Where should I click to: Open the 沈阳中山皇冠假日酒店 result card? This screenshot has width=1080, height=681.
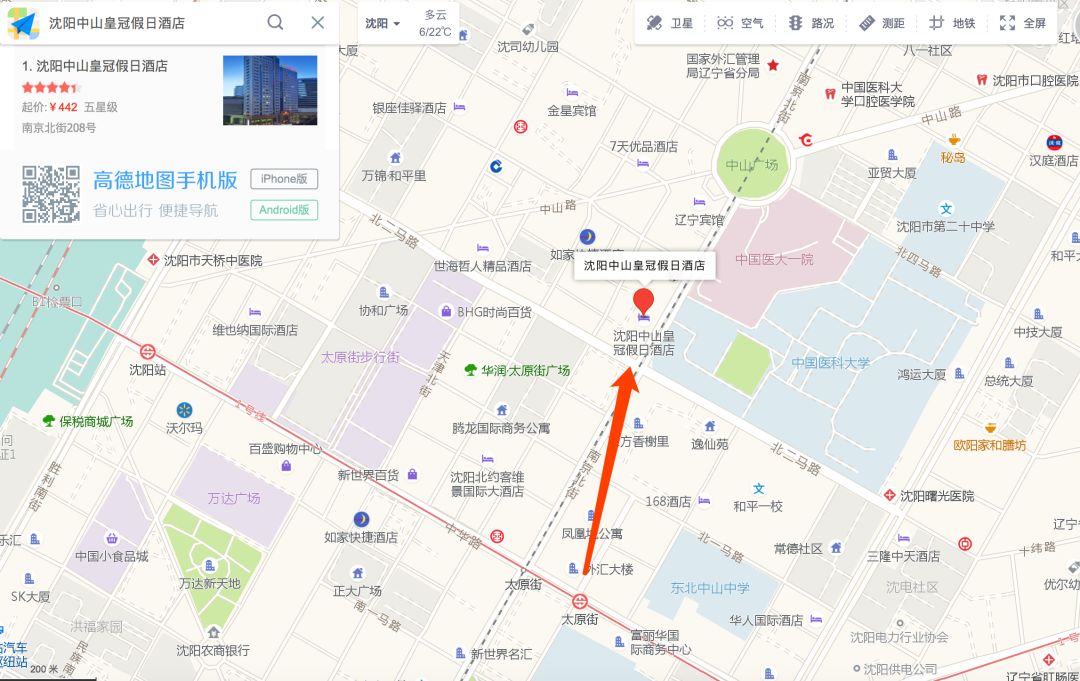[102, 66]
